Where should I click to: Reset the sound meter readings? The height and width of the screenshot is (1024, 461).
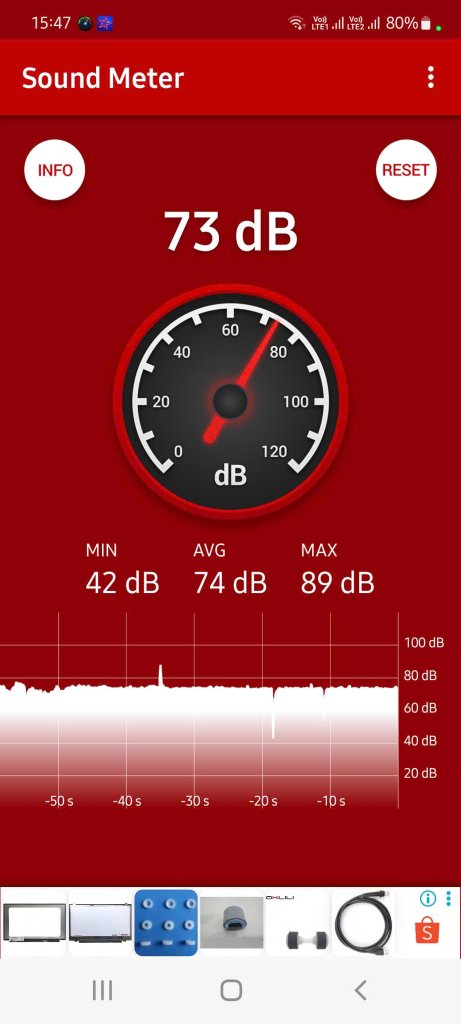pos(405,170)
